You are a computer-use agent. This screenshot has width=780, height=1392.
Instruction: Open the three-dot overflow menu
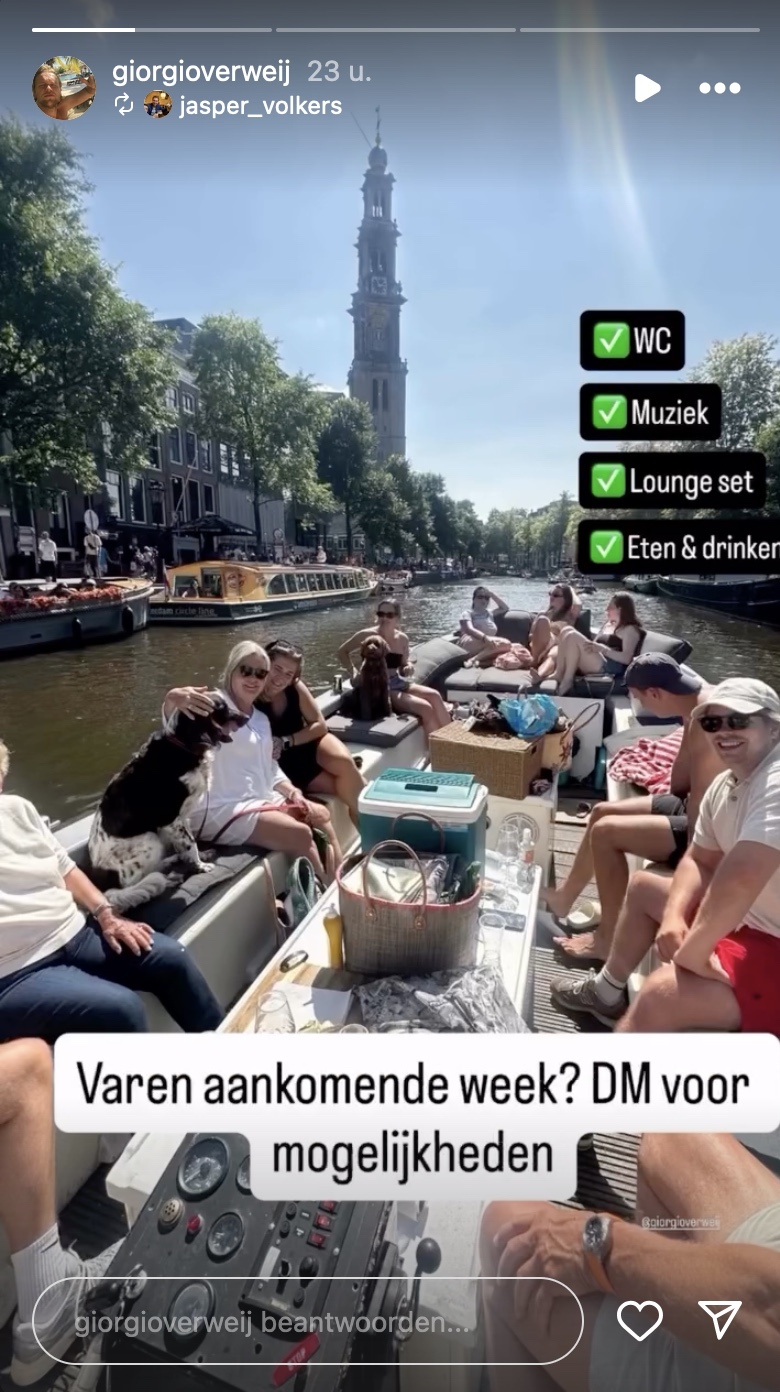coord(719,88)
